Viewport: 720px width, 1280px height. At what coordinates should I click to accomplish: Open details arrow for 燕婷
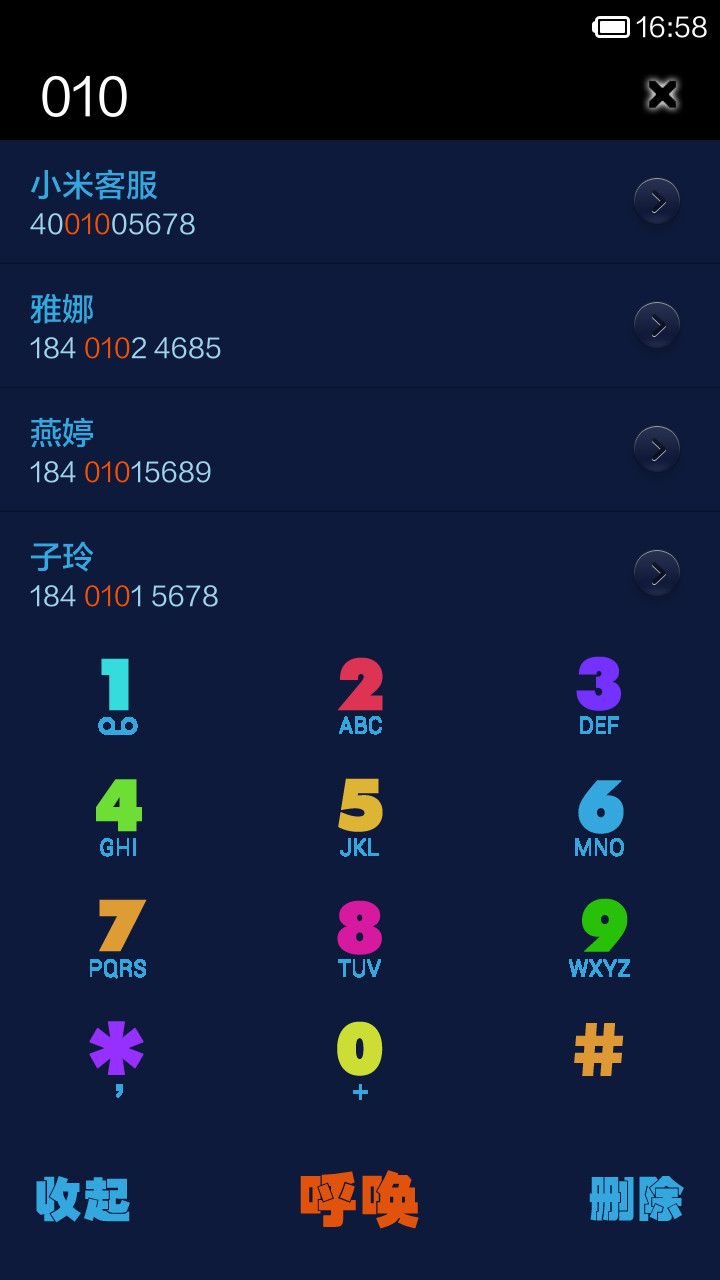(657, 450)
